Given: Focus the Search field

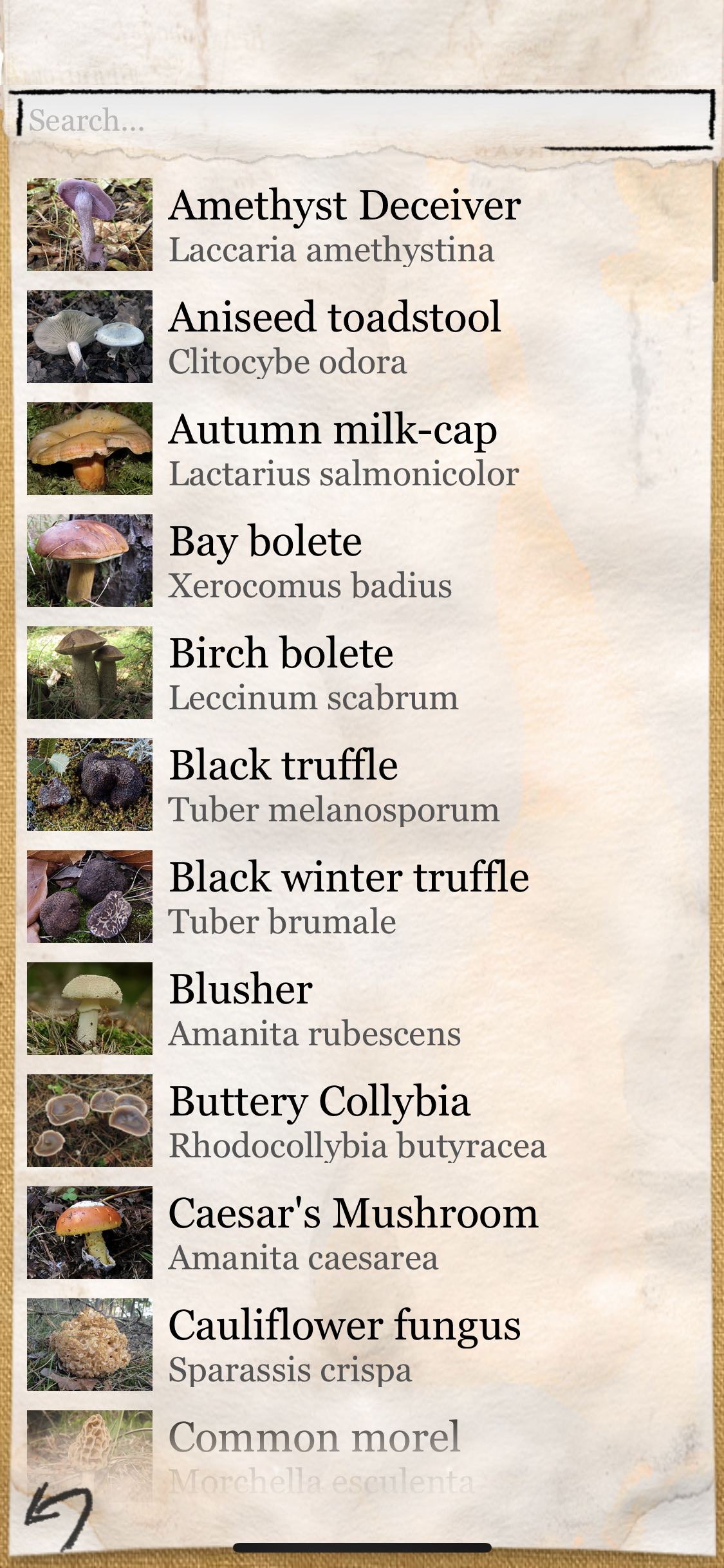Looking at the screenshot, I should click(x=360, y=120).
